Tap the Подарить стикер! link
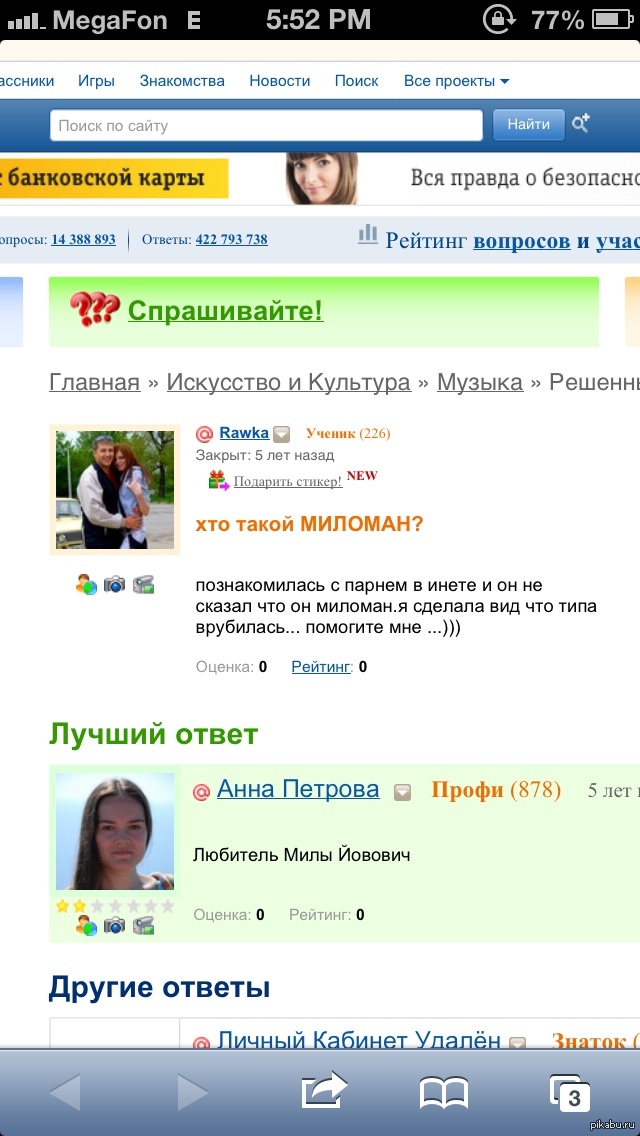Viewport: 640px width, 1136px height. point(287,482)
